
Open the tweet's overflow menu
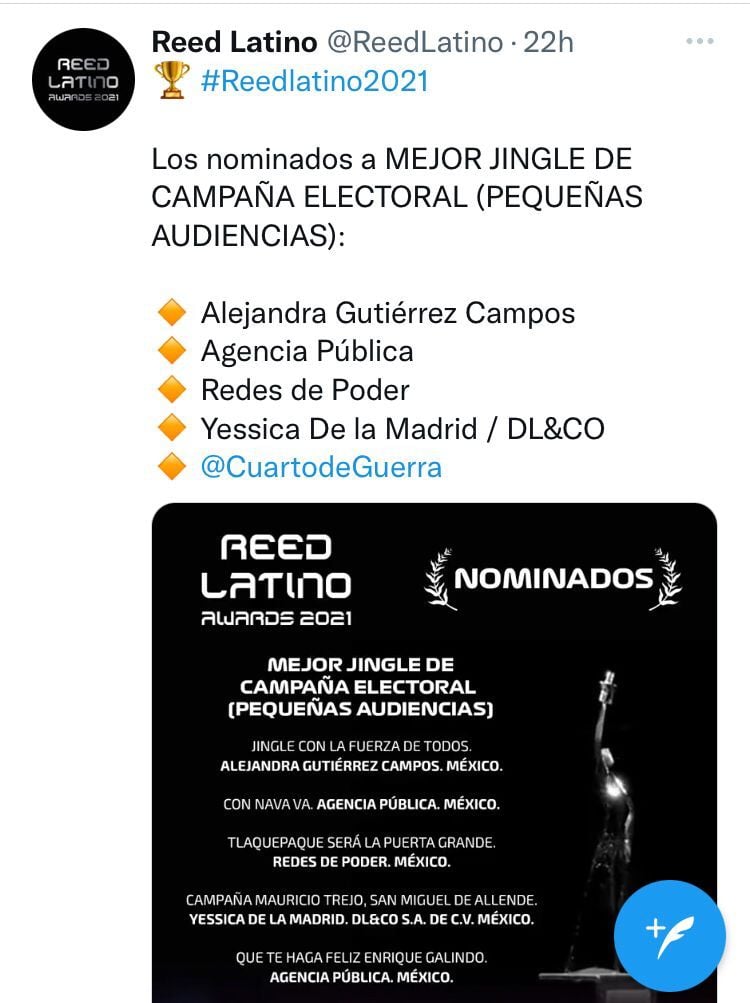[701, 42]
